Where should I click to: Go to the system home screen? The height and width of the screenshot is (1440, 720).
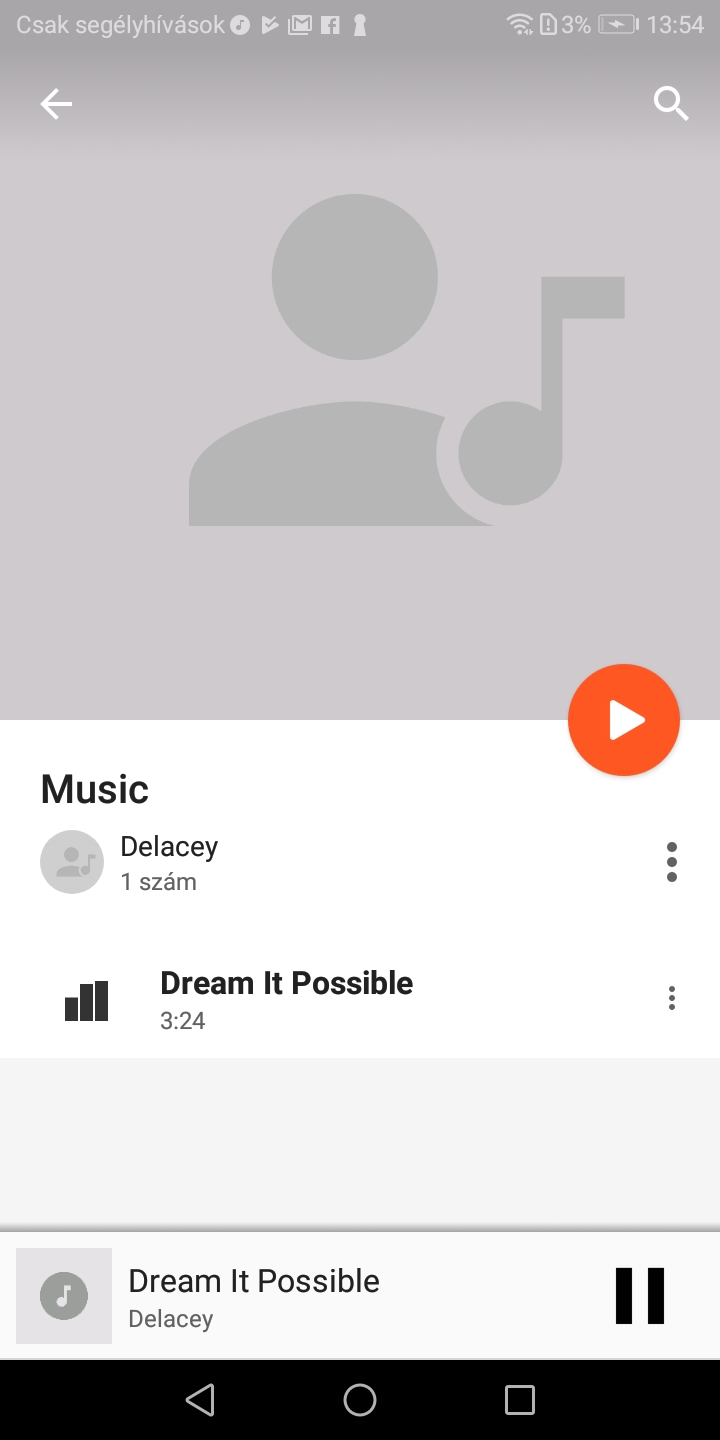pos(360,1400)
